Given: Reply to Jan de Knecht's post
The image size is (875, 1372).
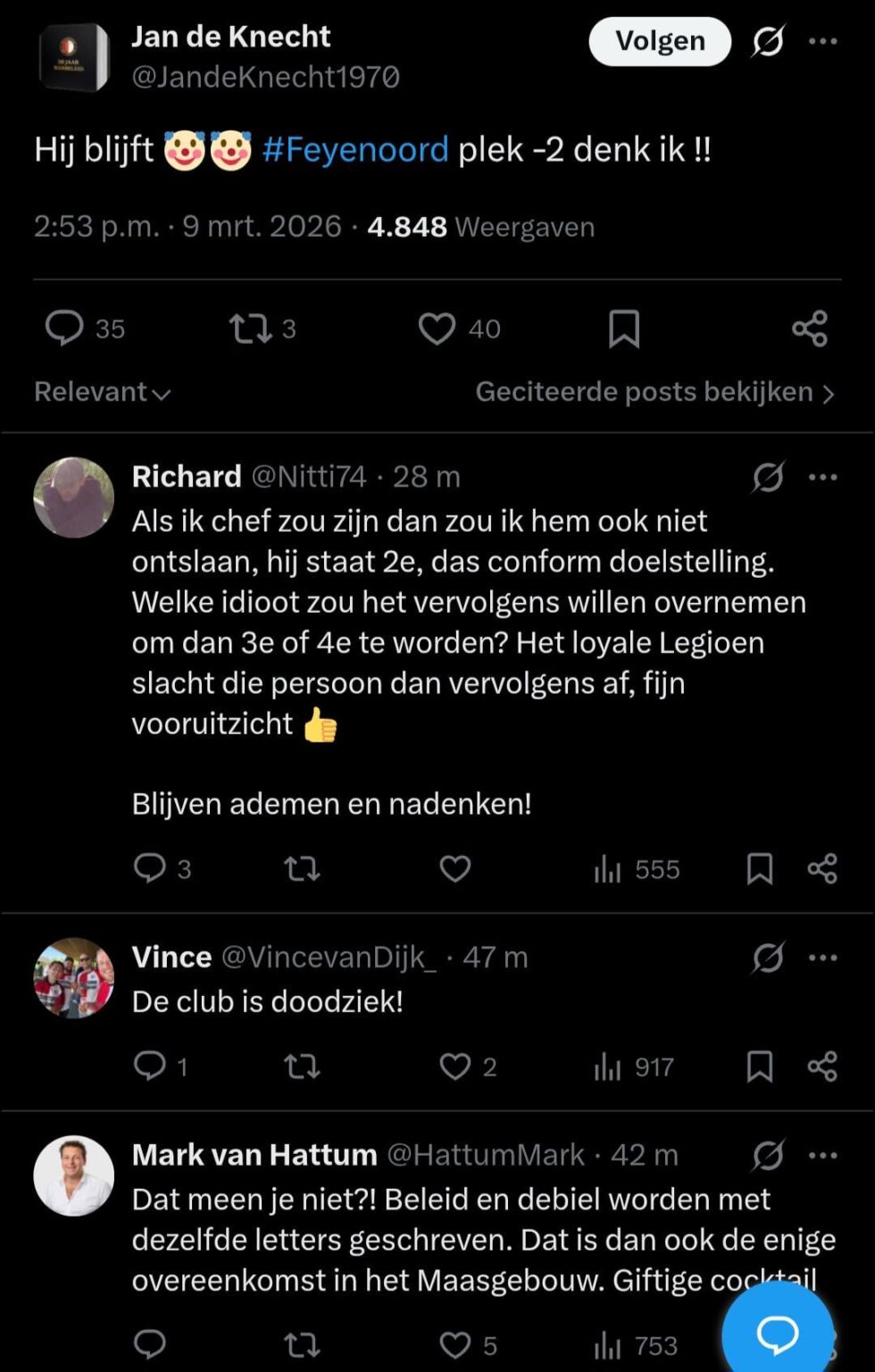Looking at the screenshot, I should pyautogui.click(x=64, y=329).
